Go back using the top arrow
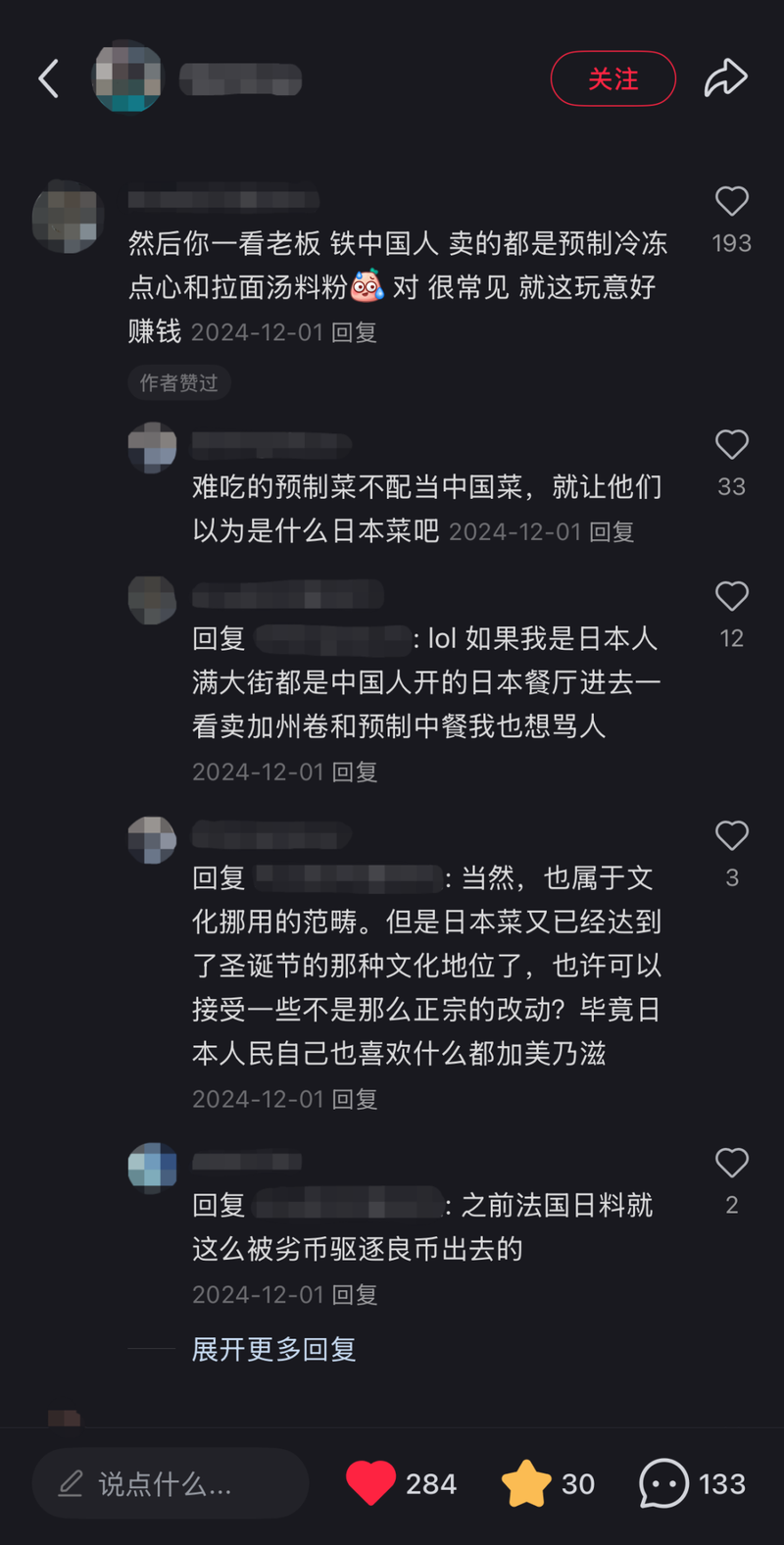The width and height of the screenshot is (784, 1545). point(49,78)
